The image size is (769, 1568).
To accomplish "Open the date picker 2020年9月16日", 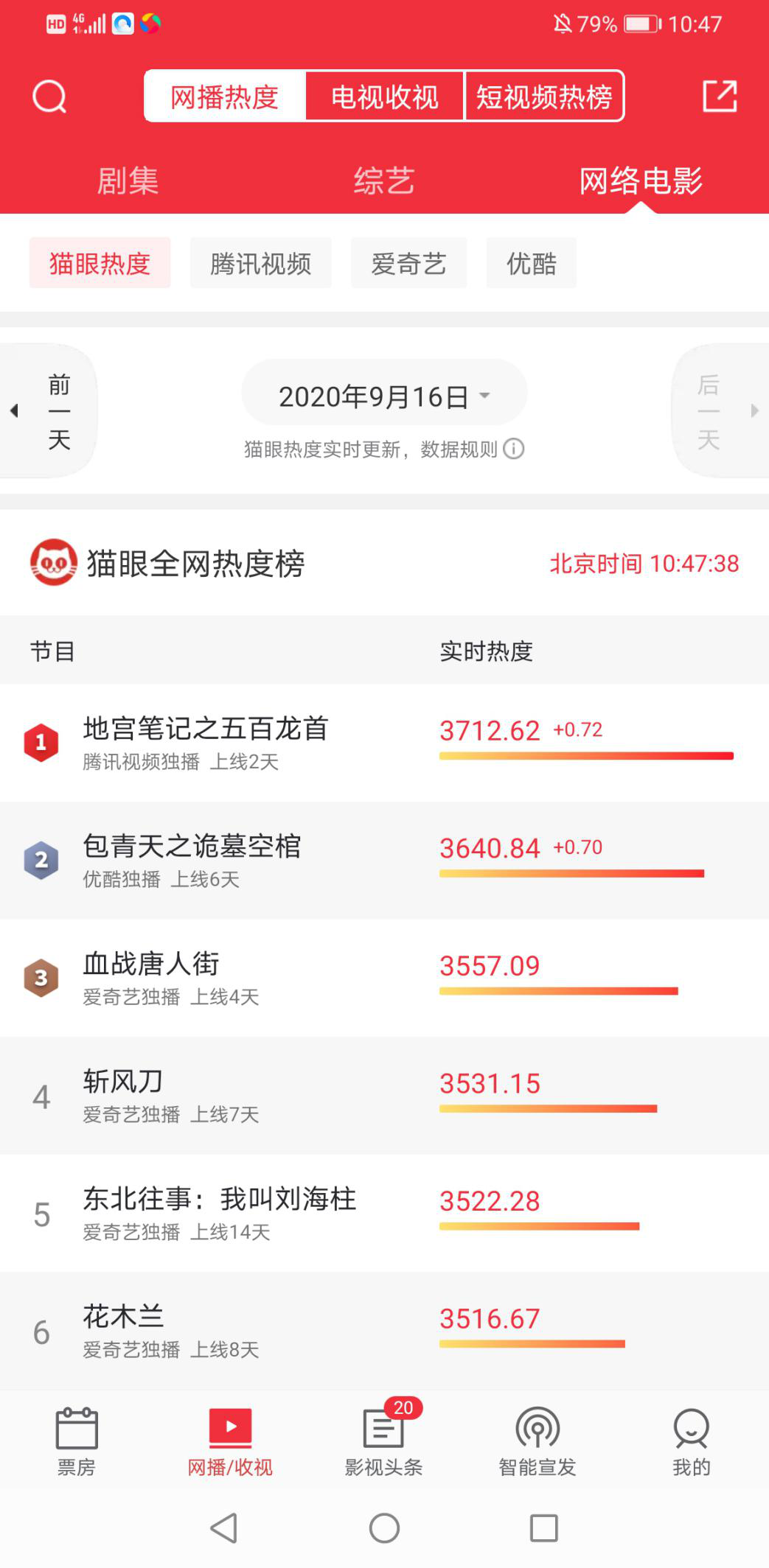I will pyautogui.click(x=383, y=396).
